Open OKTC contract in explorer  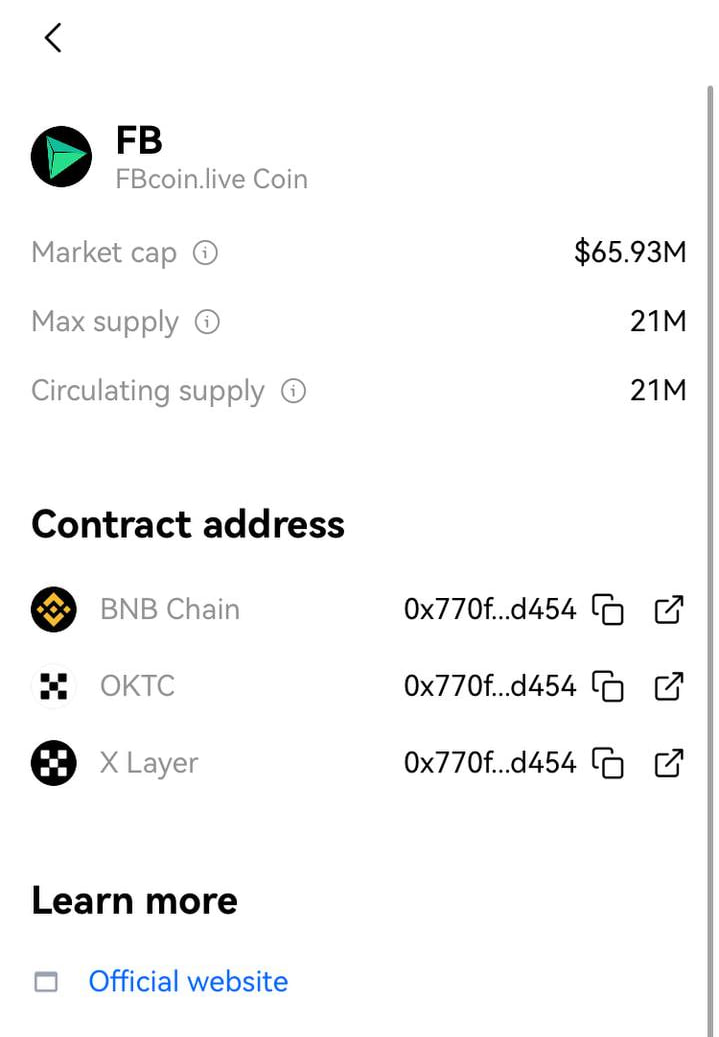click(x=668, y=686)
